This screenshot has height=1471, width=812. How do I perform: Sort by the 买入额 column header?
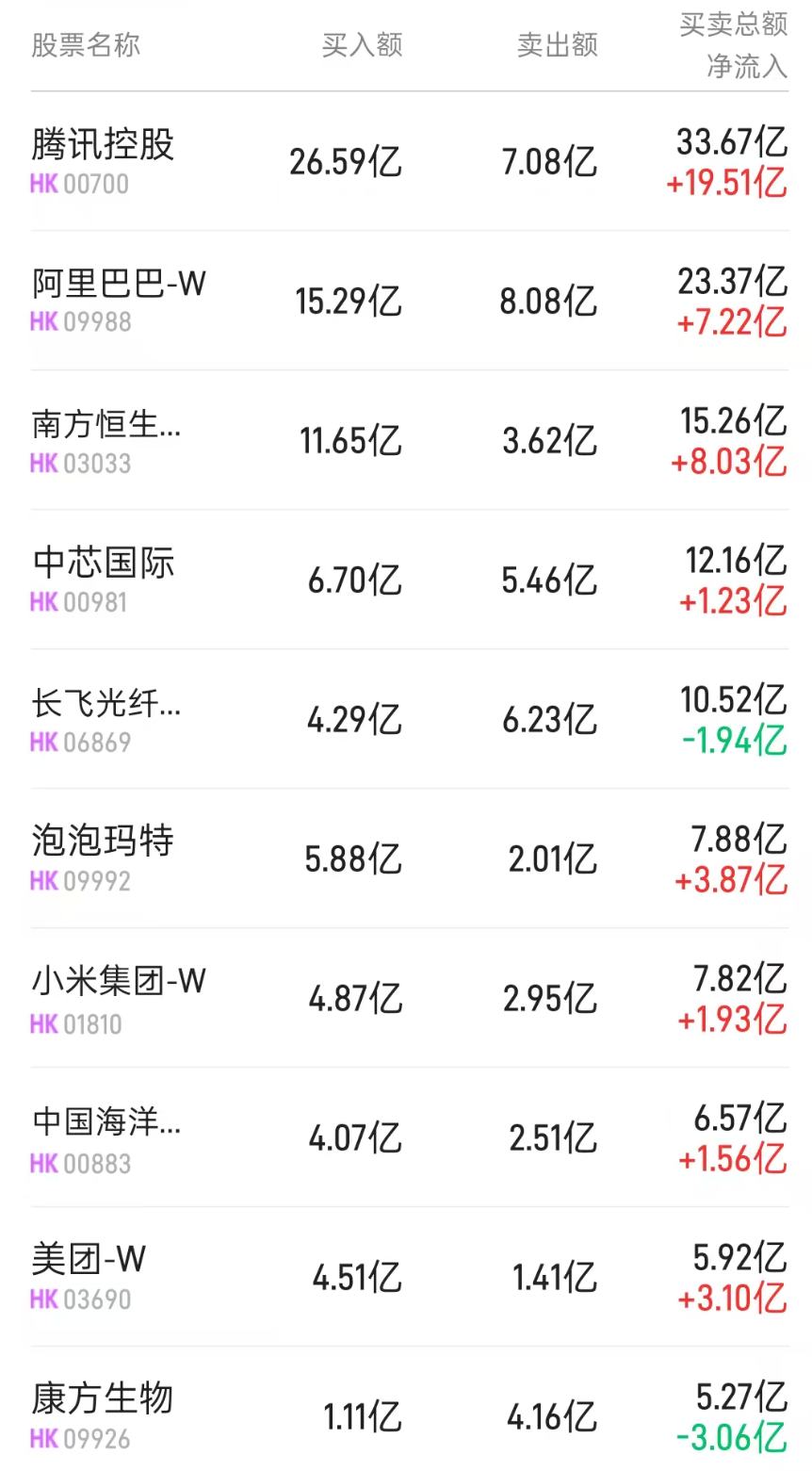coord(363,44)
